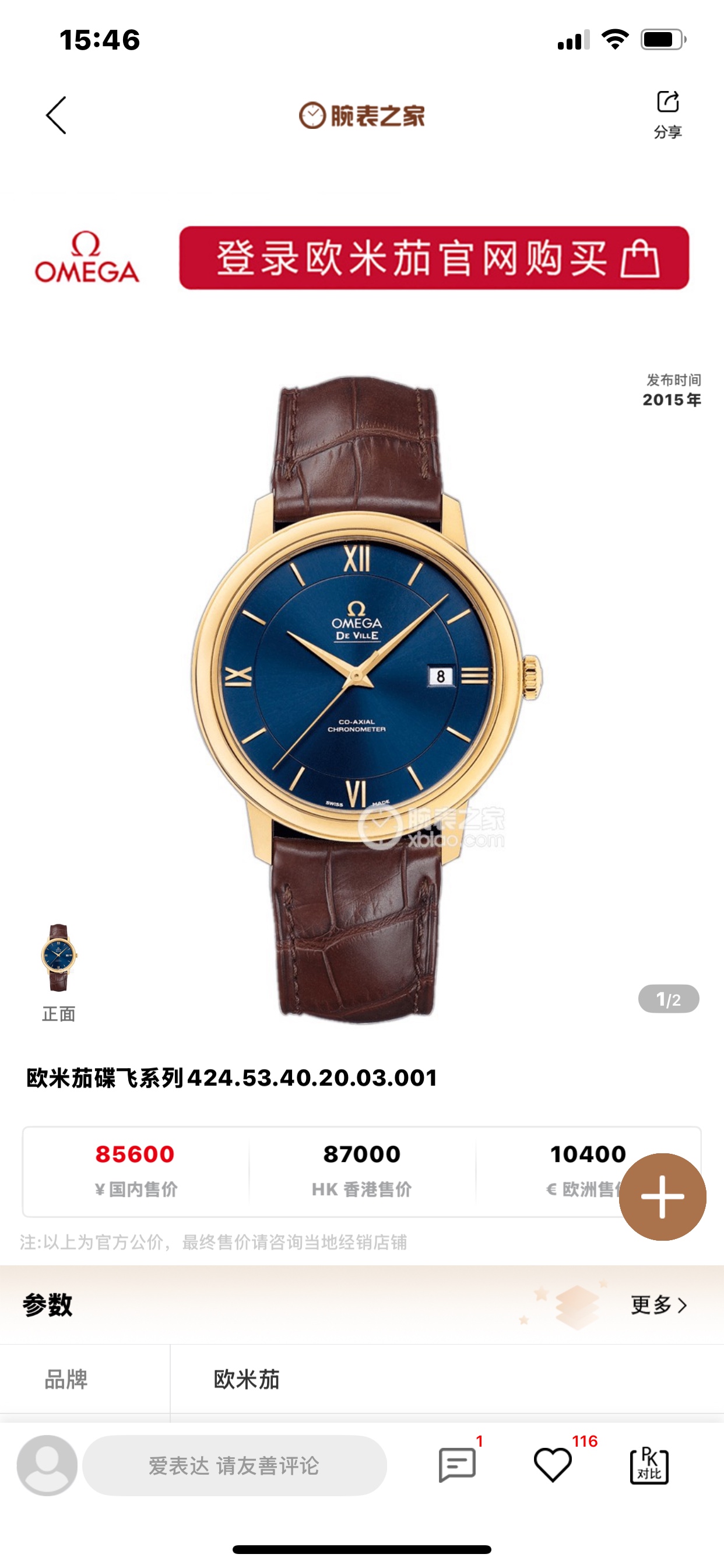Open the red 登录欧米茄官网购买 banner
Image resolution: width=724 pixels, height=1568 pixels.
coord(434,258)
